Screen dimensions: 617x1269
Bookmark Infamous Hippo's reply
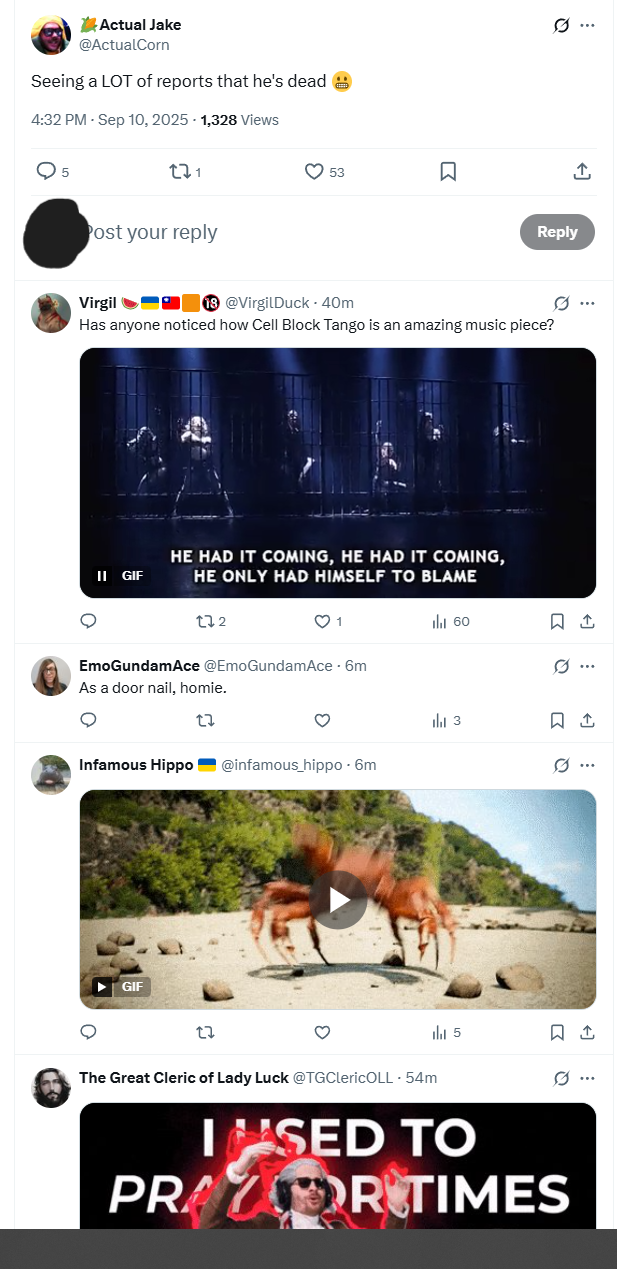click(557, 1032)
